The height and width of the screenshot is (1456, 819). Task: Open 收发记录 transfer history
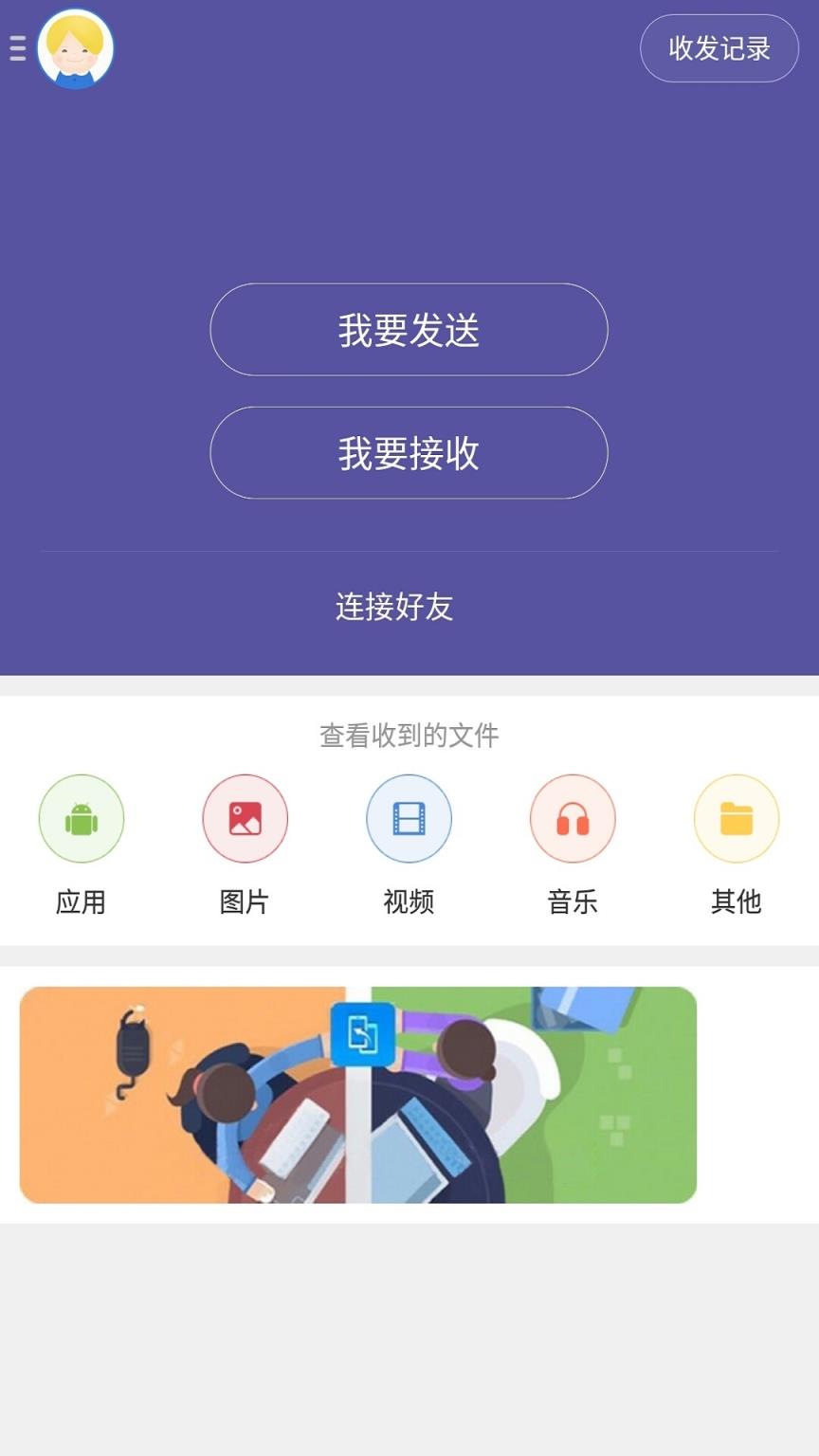click(719, 47)
